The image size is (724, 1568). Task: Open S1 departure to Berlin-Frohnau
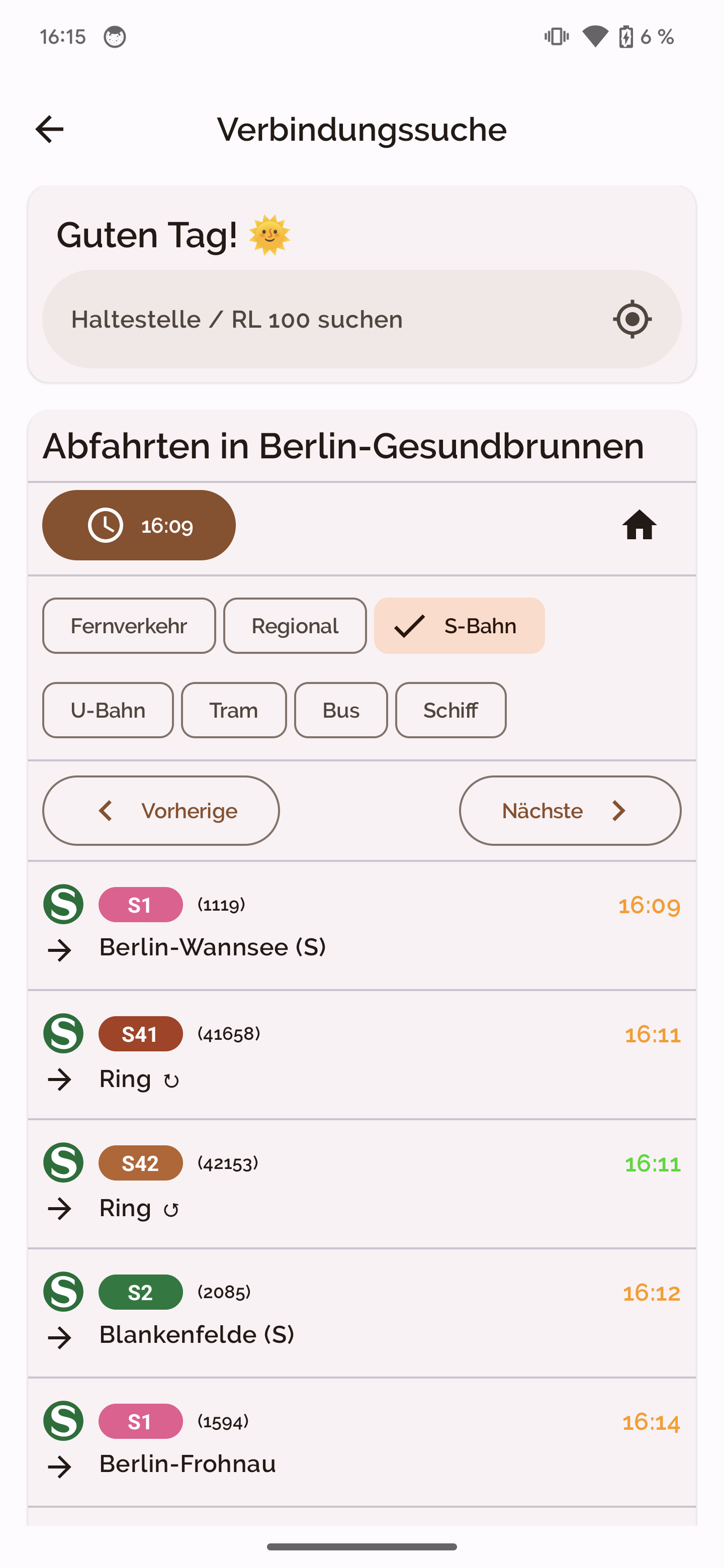(x=361, y=1442)
